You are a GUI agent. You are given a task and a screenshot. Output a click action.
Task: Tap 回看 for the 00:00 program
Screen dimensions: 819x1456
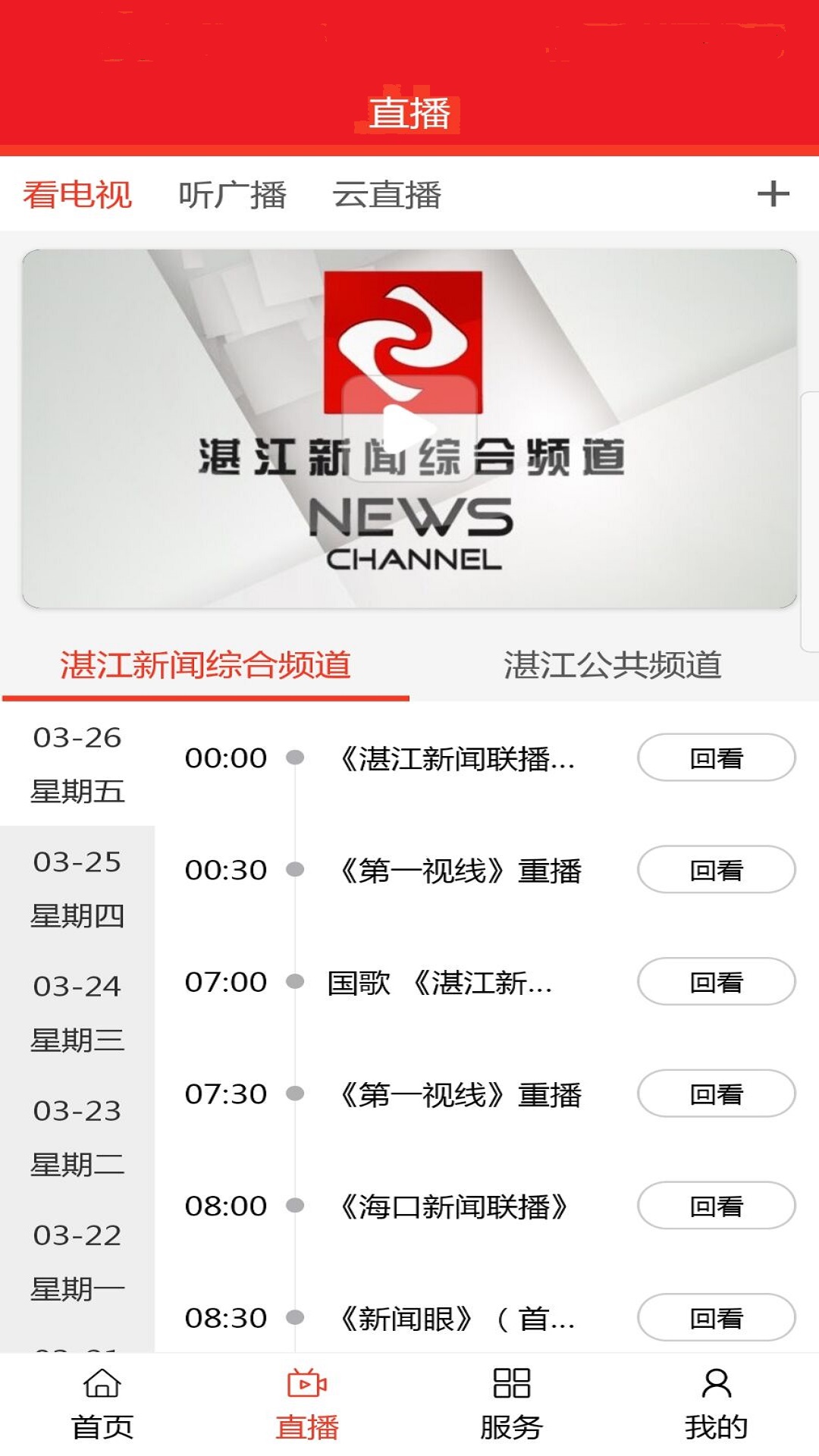coord(716,758)
